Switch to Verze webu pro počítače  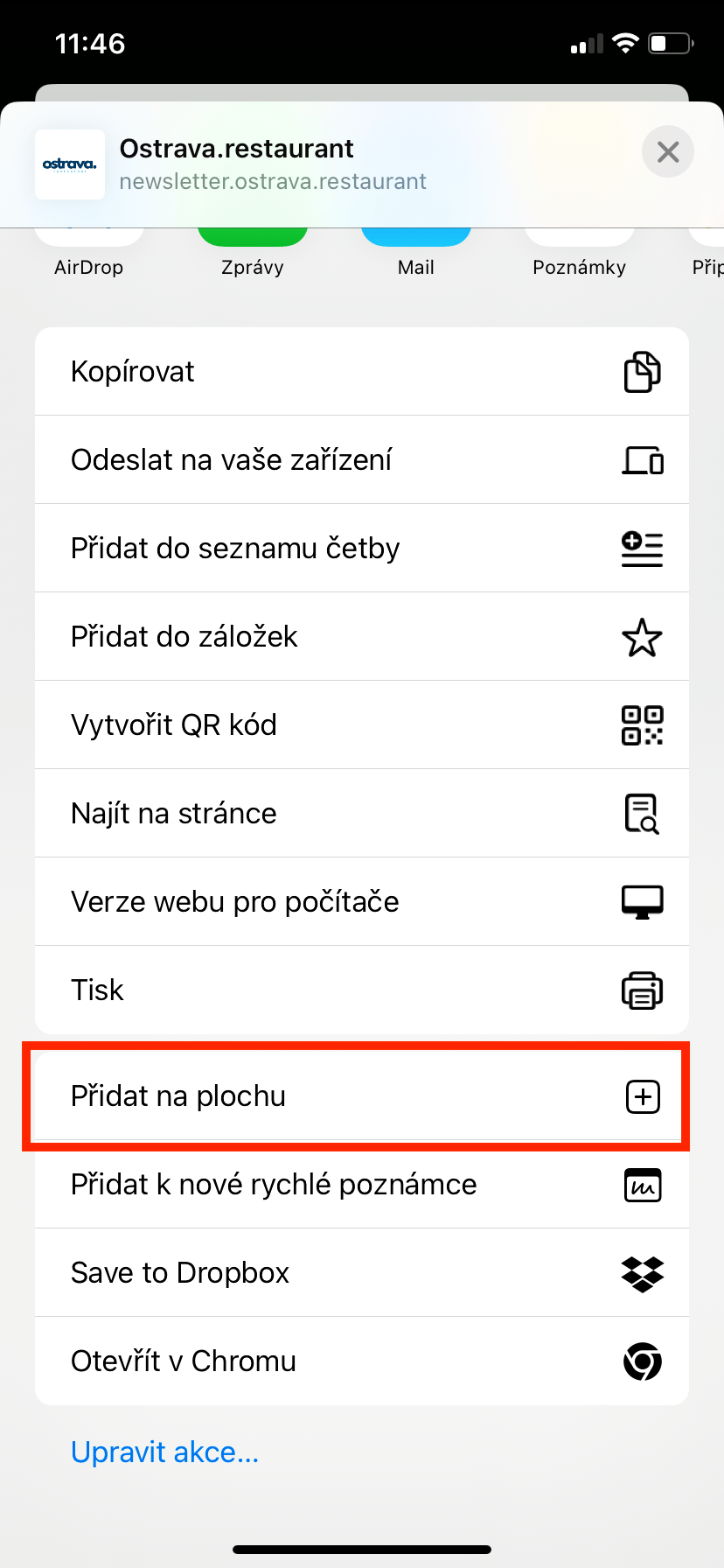[x=362, y=902]
